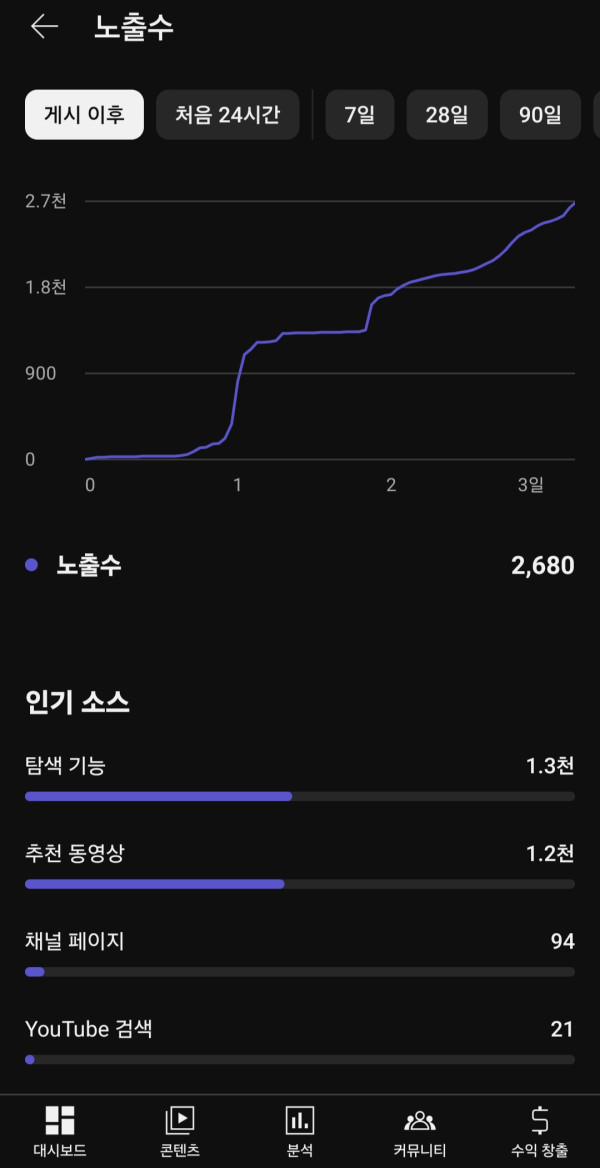This screenshot has height=1168, width=600.
Task: View the 수익 창출 tab
Action: 539,1131
